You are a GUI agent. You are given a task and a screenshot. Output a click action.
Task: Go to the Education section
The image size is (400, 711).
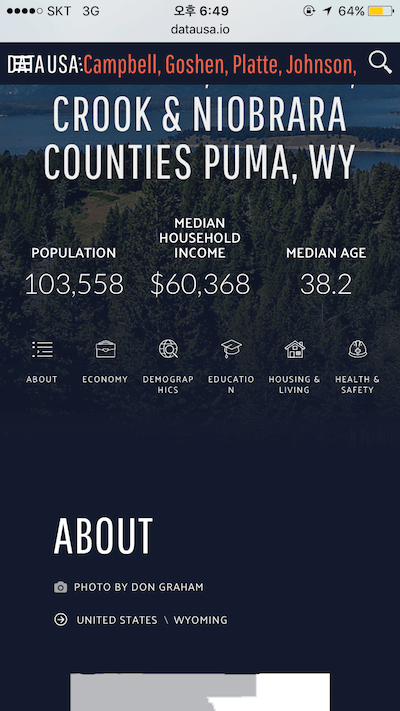tap(231, 367)
